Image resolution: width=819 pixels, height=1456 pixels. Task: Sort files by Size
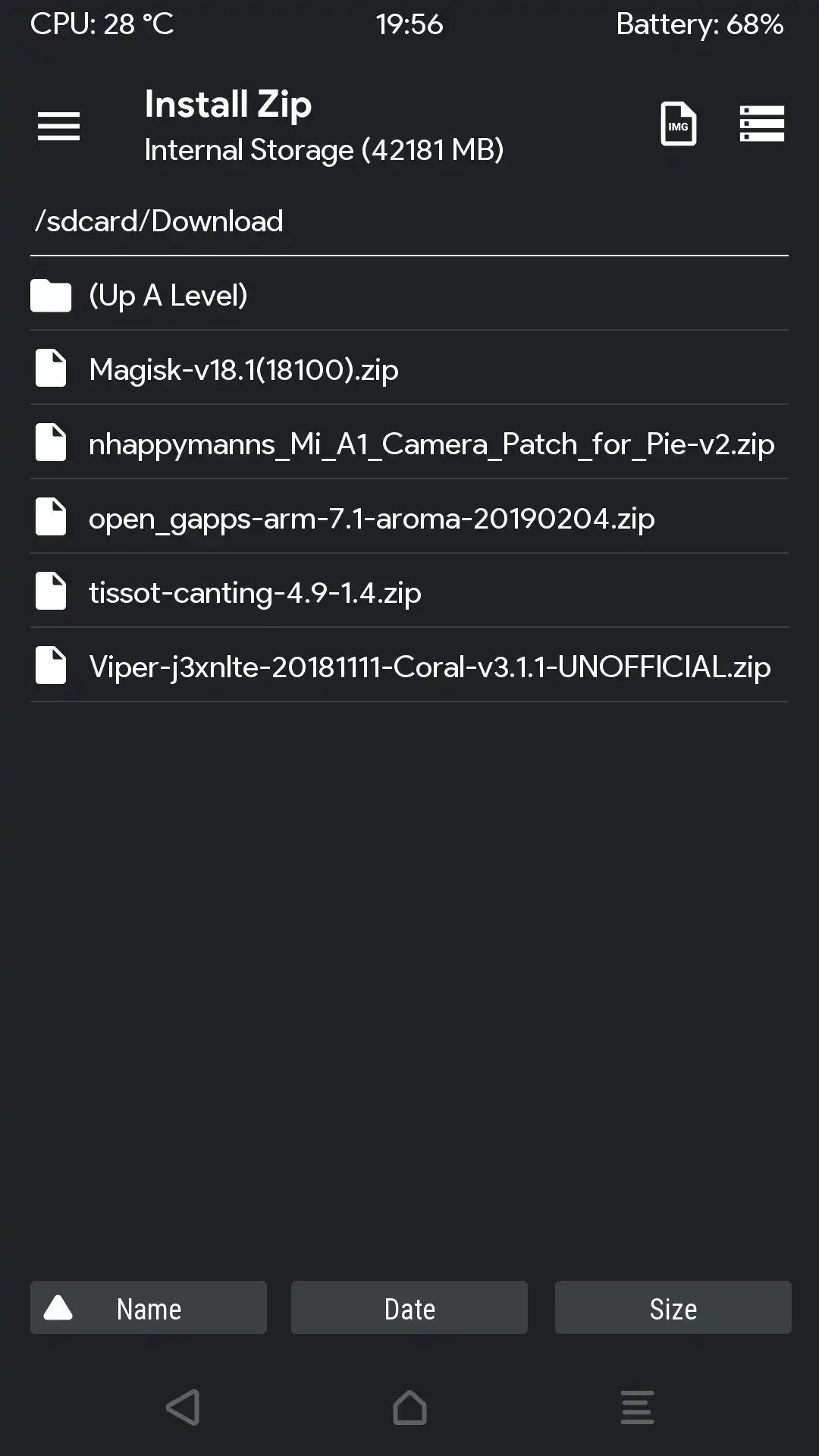(673, 1308)
